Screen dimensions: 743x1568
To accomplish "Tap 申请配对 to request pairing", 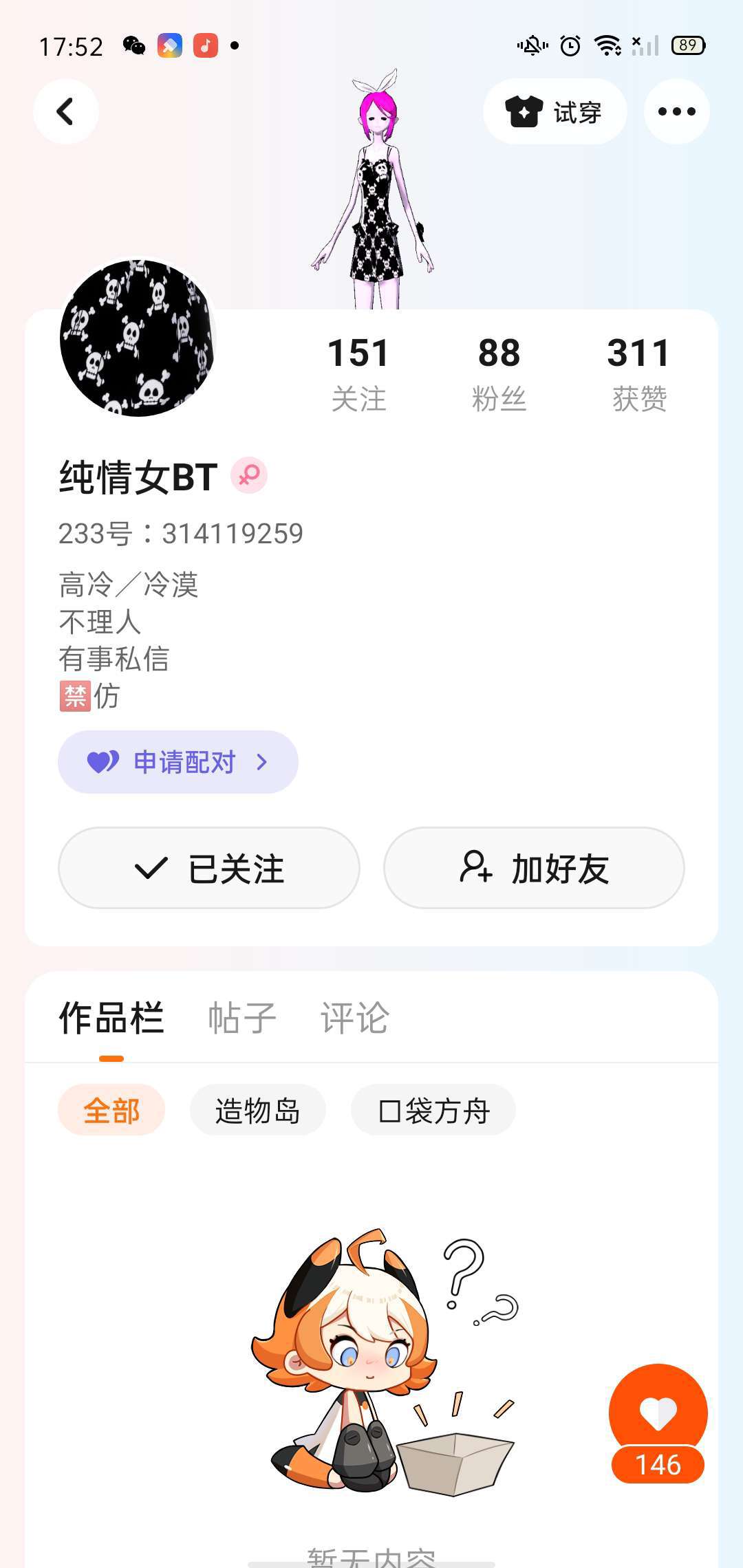I will point(177,762).
